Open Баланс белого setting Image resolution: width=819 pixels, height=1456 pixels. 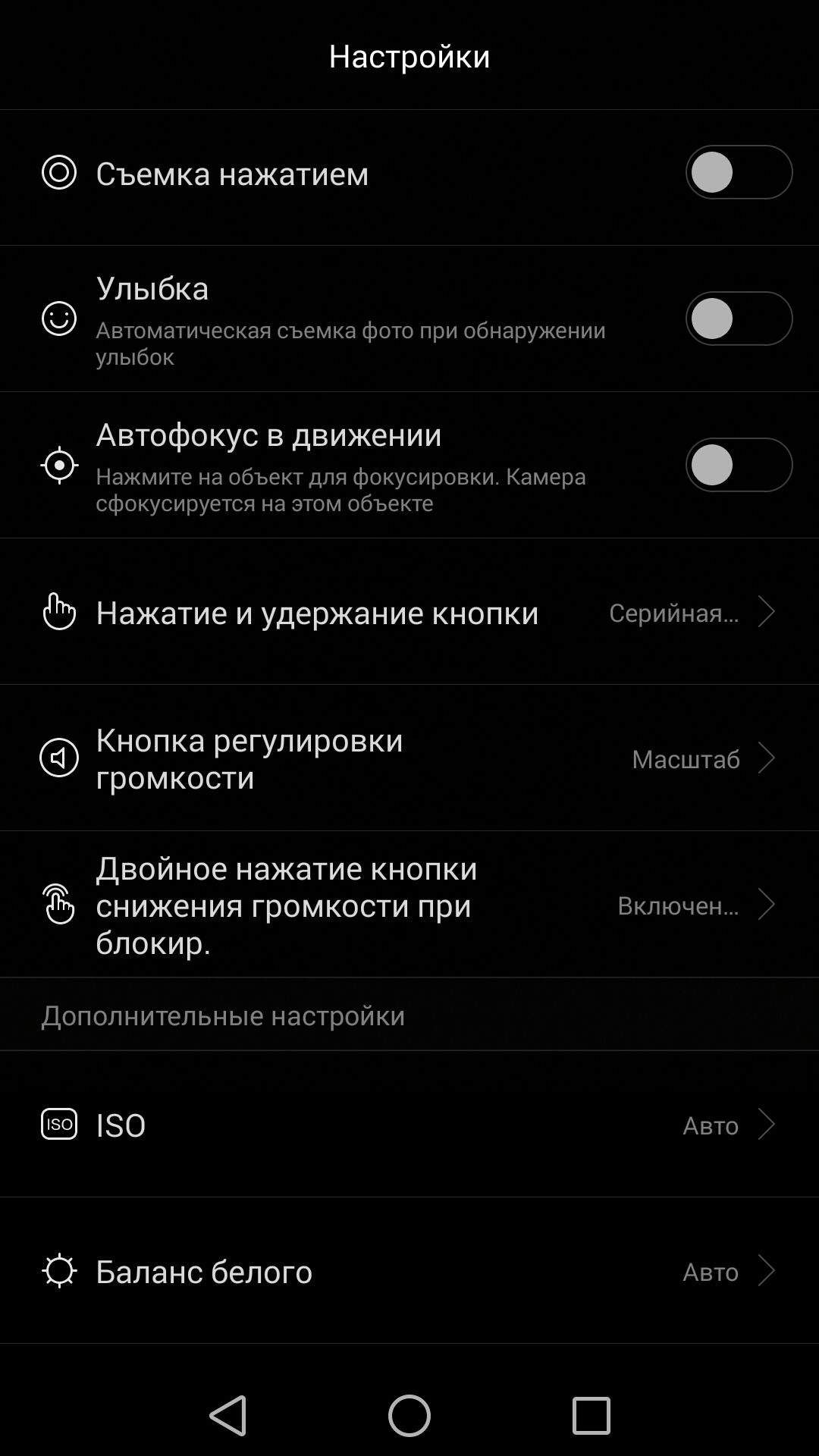pos(409,1271)
